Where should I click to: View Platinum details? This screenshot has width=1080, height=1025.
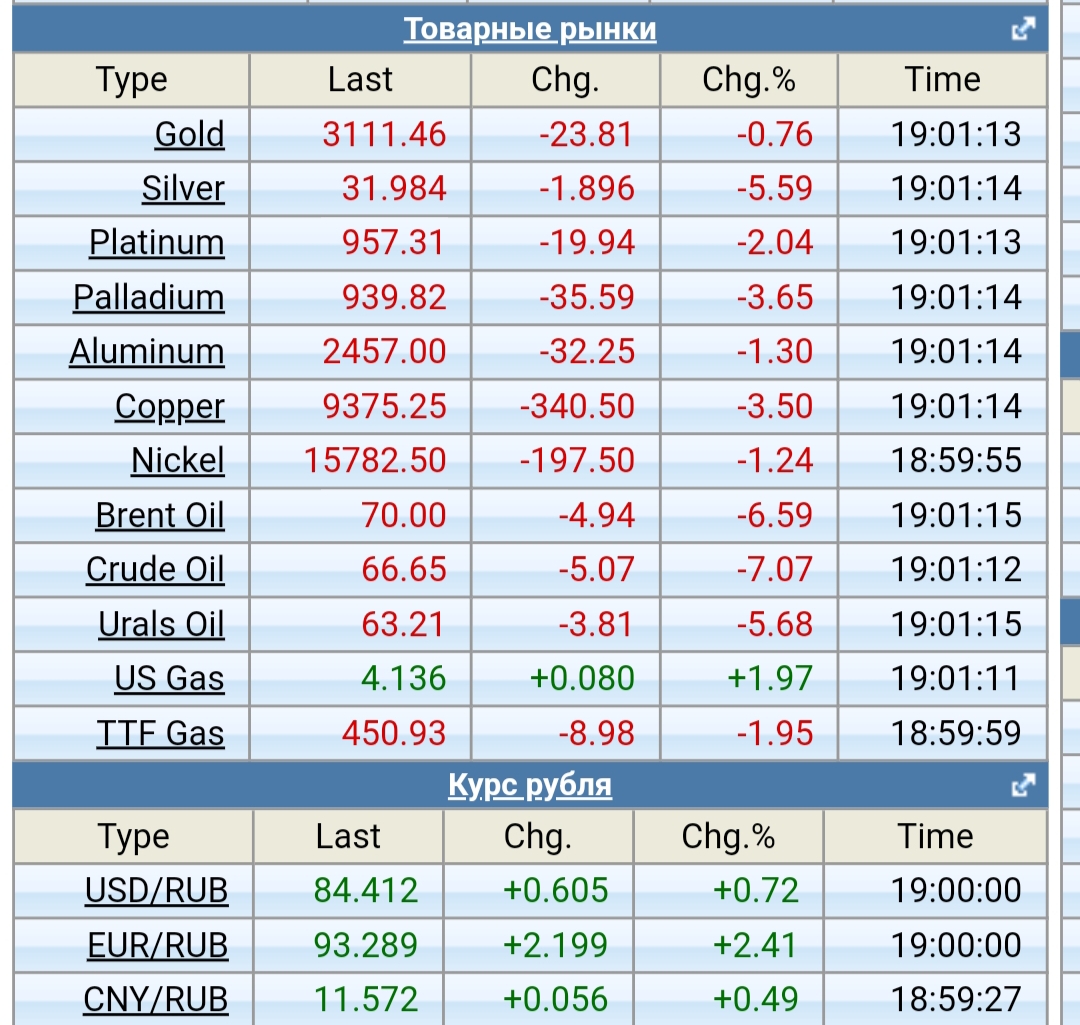pos(157,243)
